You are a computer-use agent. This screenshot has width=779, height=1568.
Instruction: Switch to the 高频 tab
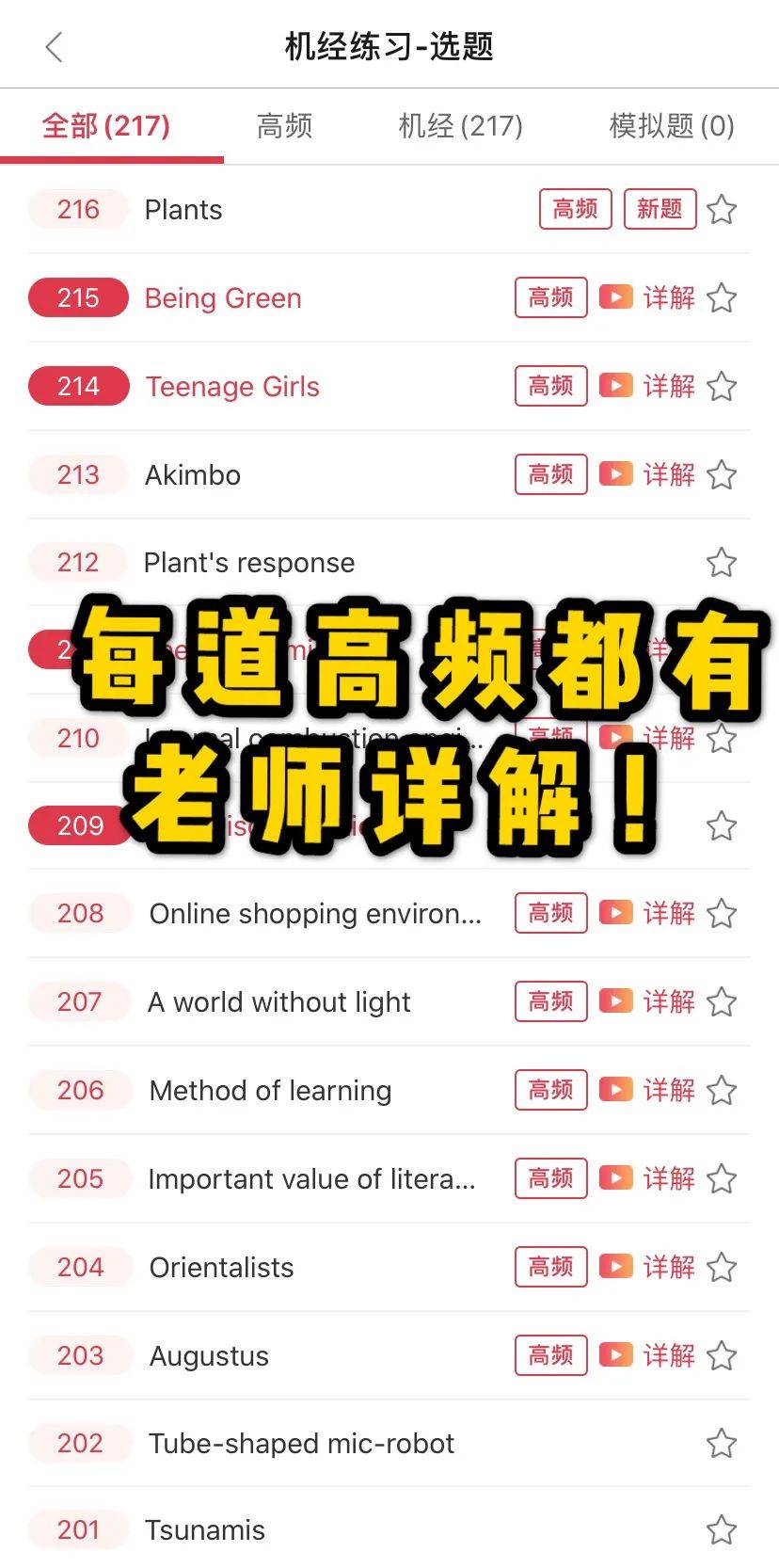pos(284,125)
